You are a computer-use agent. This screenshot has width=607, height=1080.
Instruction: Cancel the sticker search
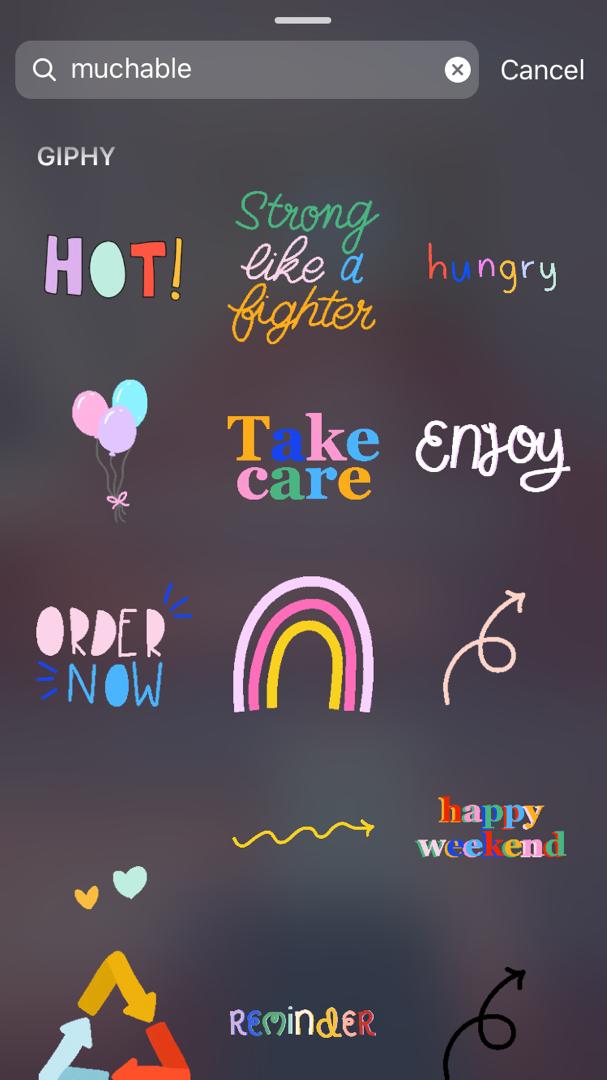point(542,70)
